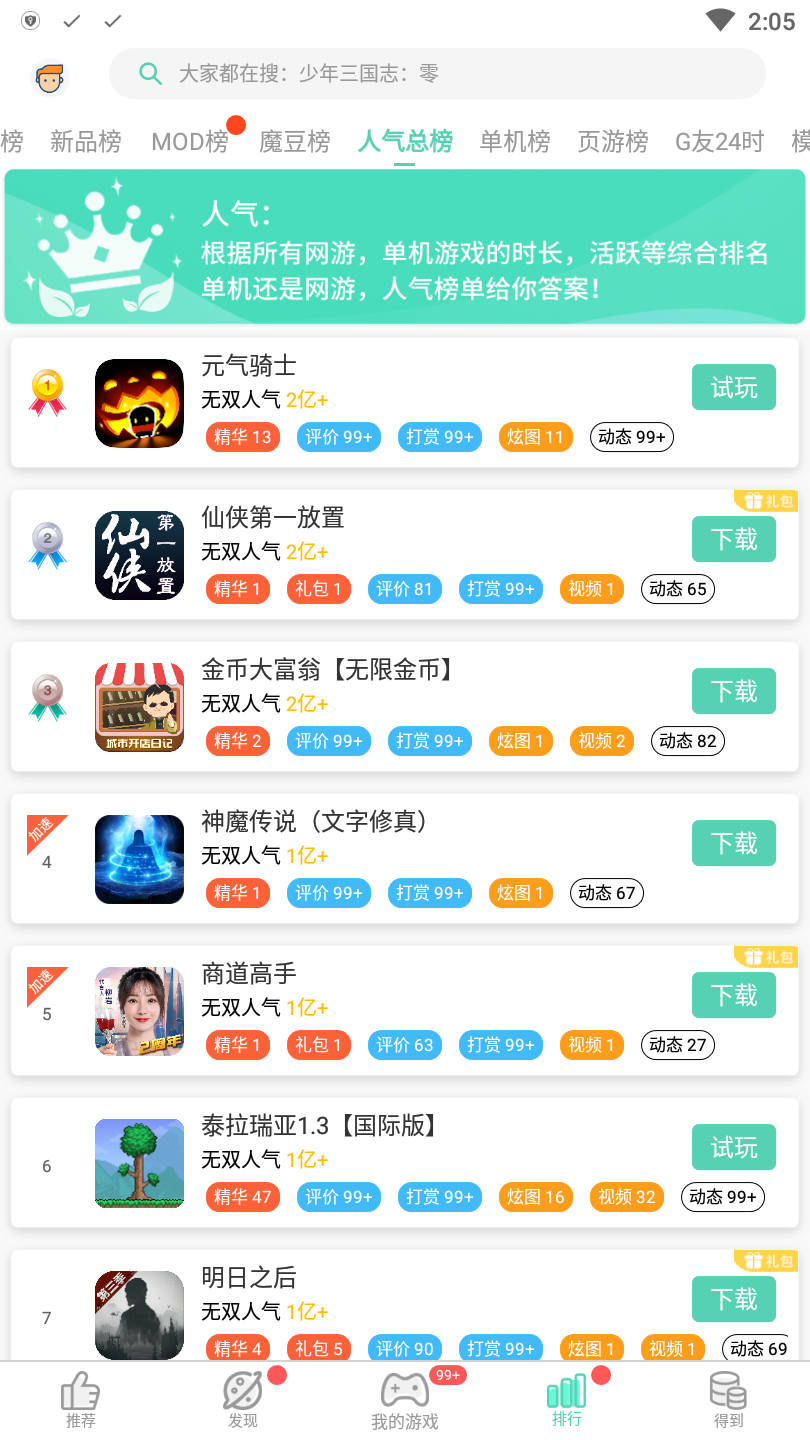Open the 礼包 gift tag on 仙侠第一放置 card
The width and height of the screenshot is (810, 1440).
click(x=769, y=500)
